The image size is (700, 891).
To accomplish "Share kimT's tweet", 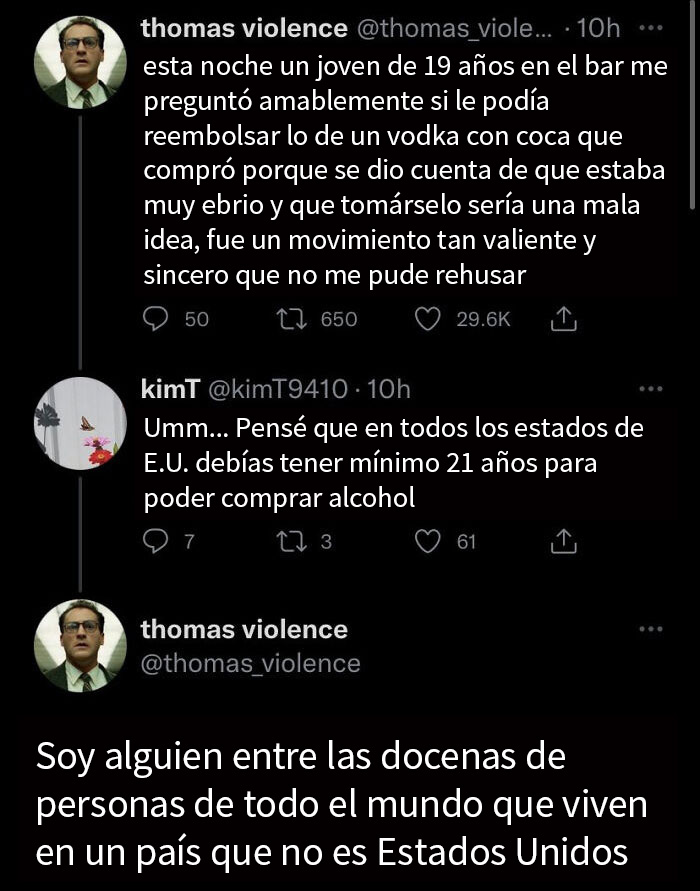I will click(x=563, y=542).
